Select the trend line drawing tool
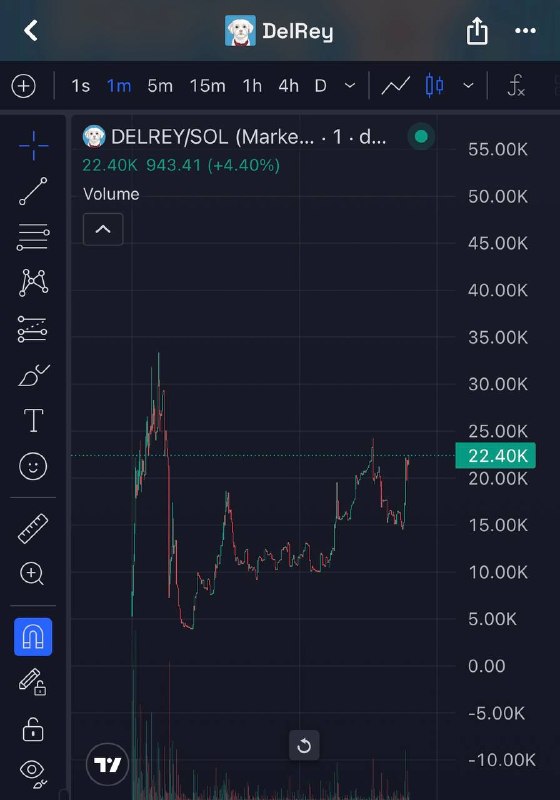Viewport: 560px width, 800px height. tap(33, 191)
